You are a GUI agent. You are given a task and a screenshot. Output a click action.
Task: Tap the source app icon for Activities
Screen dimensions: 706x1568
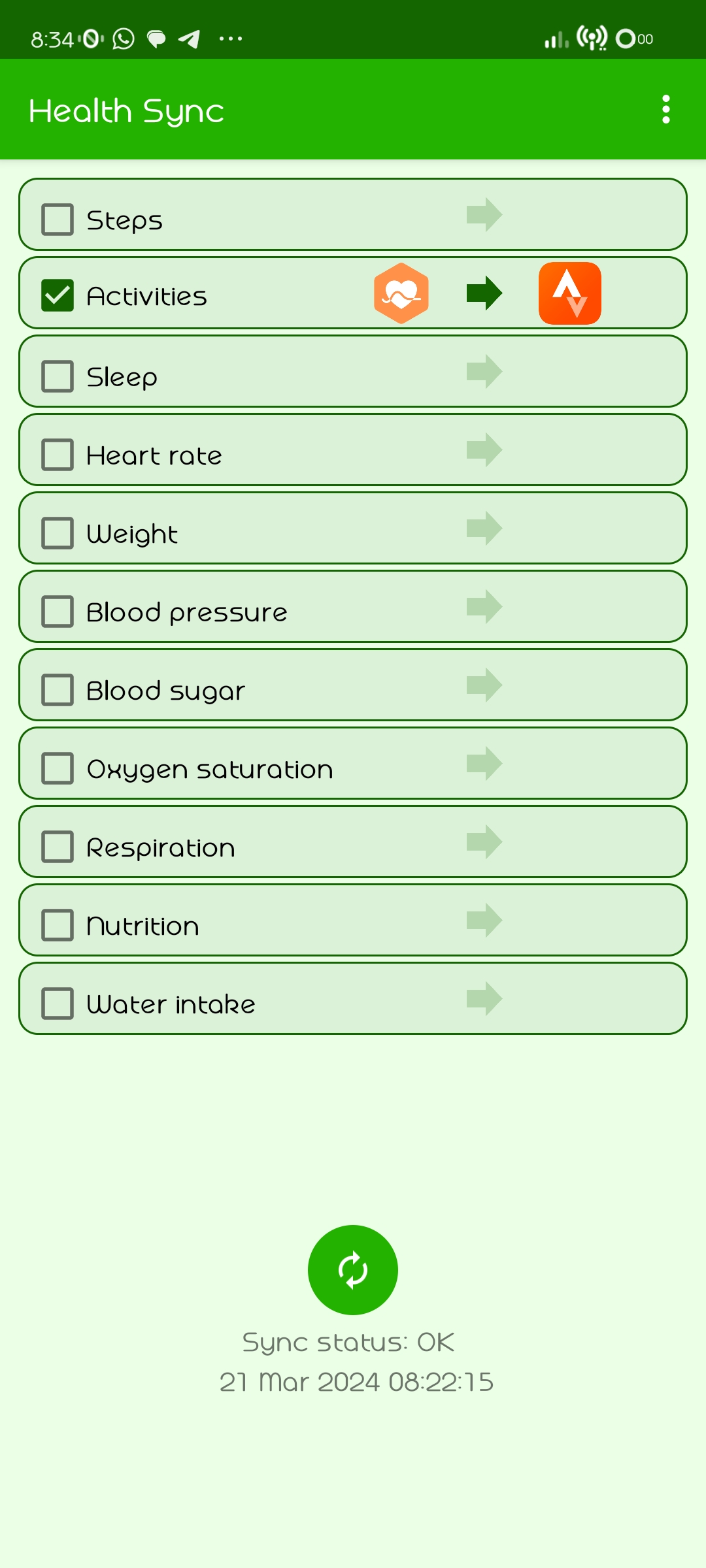[x=401, y=293]
